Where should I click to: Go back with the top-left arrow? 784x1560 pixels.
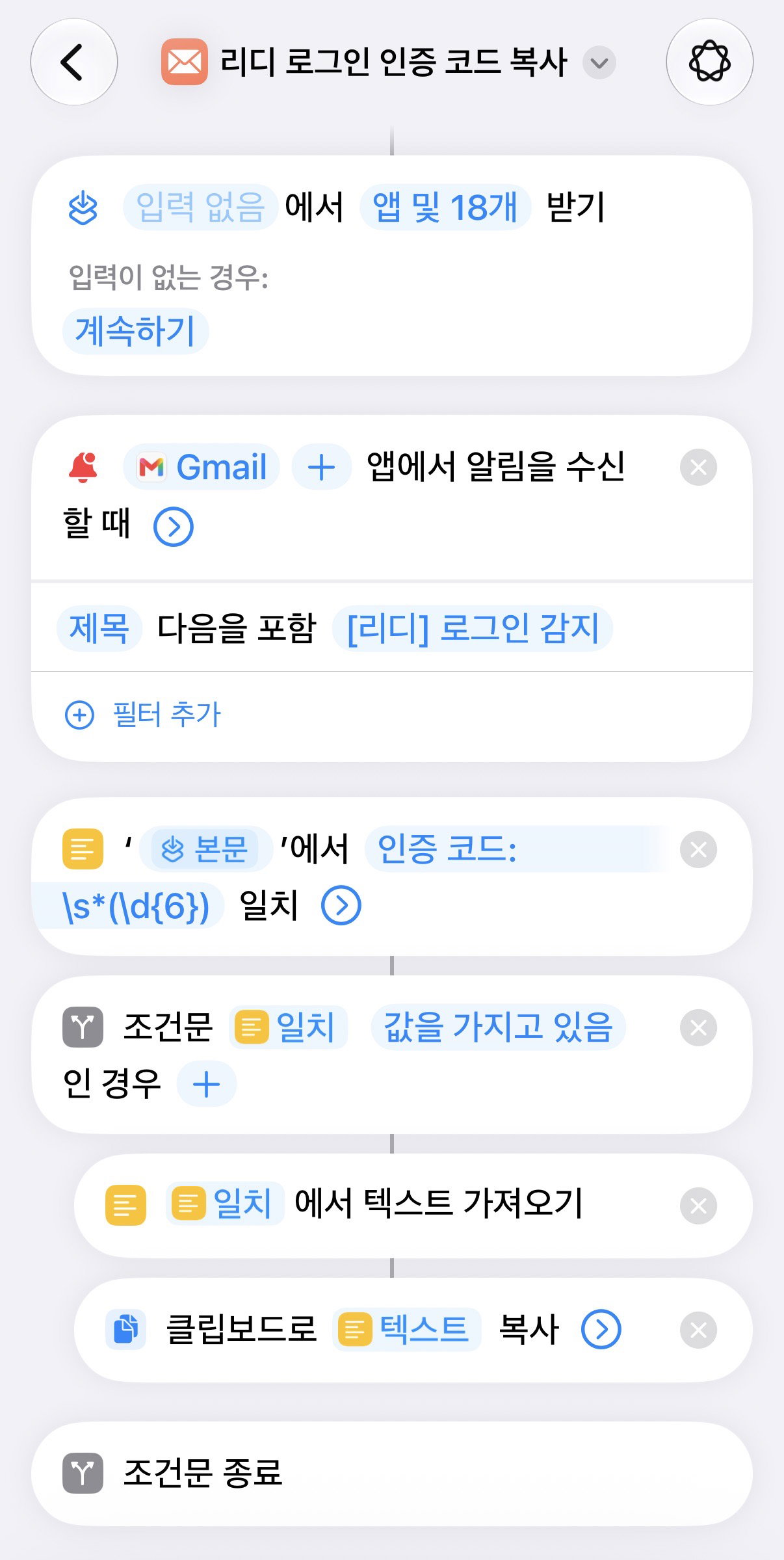(x=73, y=62)
